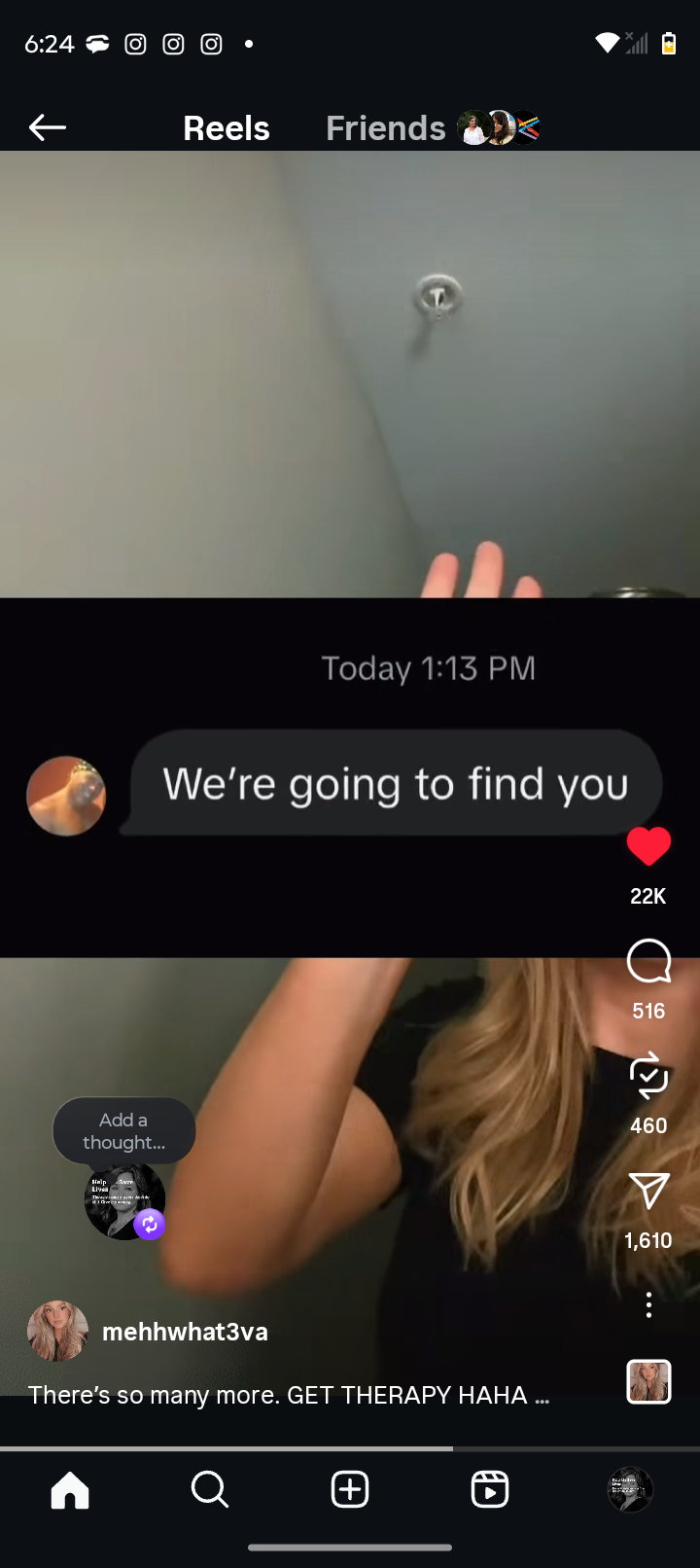
Task: Share this reel via the send icon
Action: click(648, 1192)
